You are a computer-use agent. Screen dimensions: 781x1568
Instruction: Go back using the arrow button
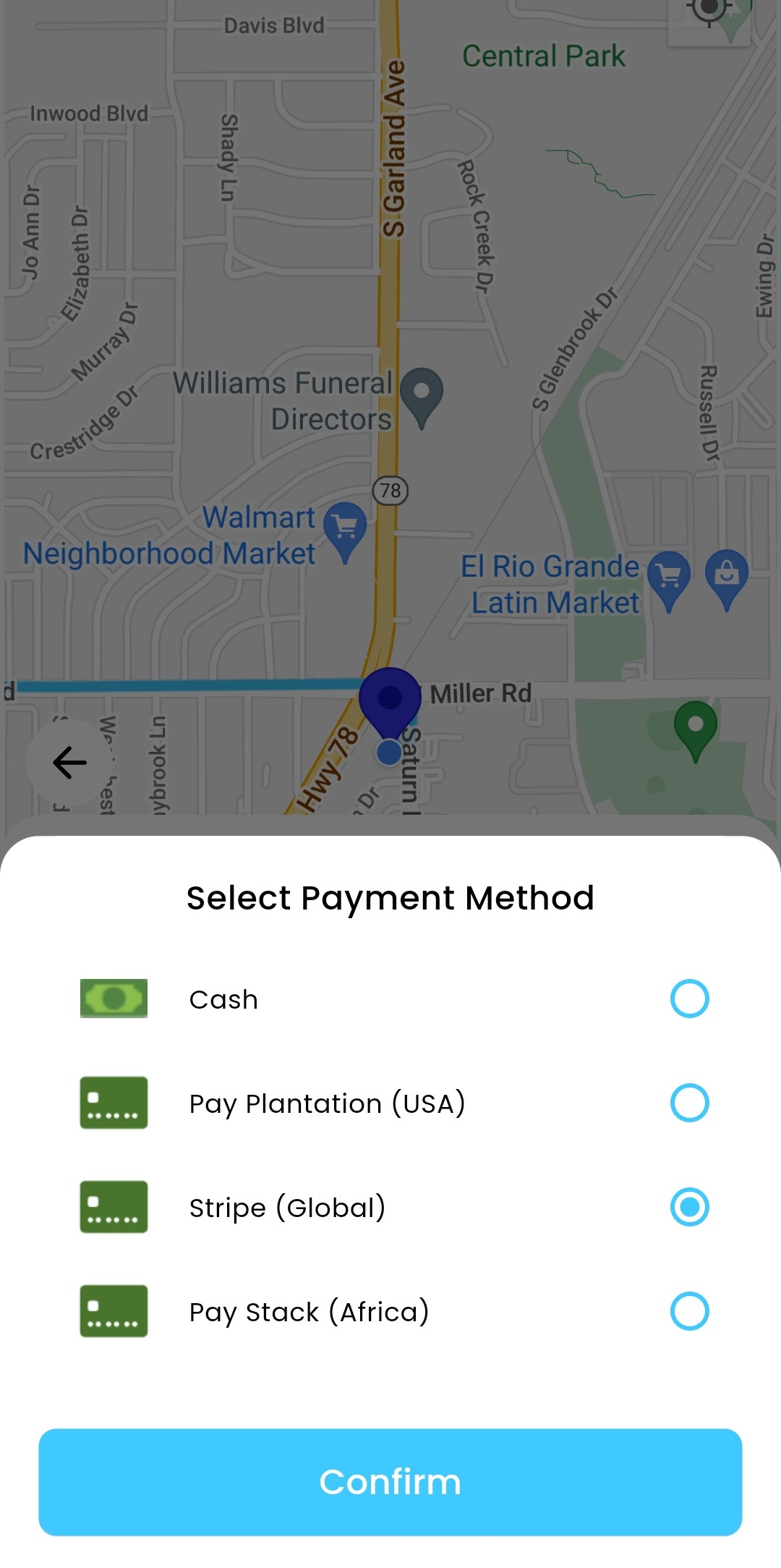click(x=69, y=762)
